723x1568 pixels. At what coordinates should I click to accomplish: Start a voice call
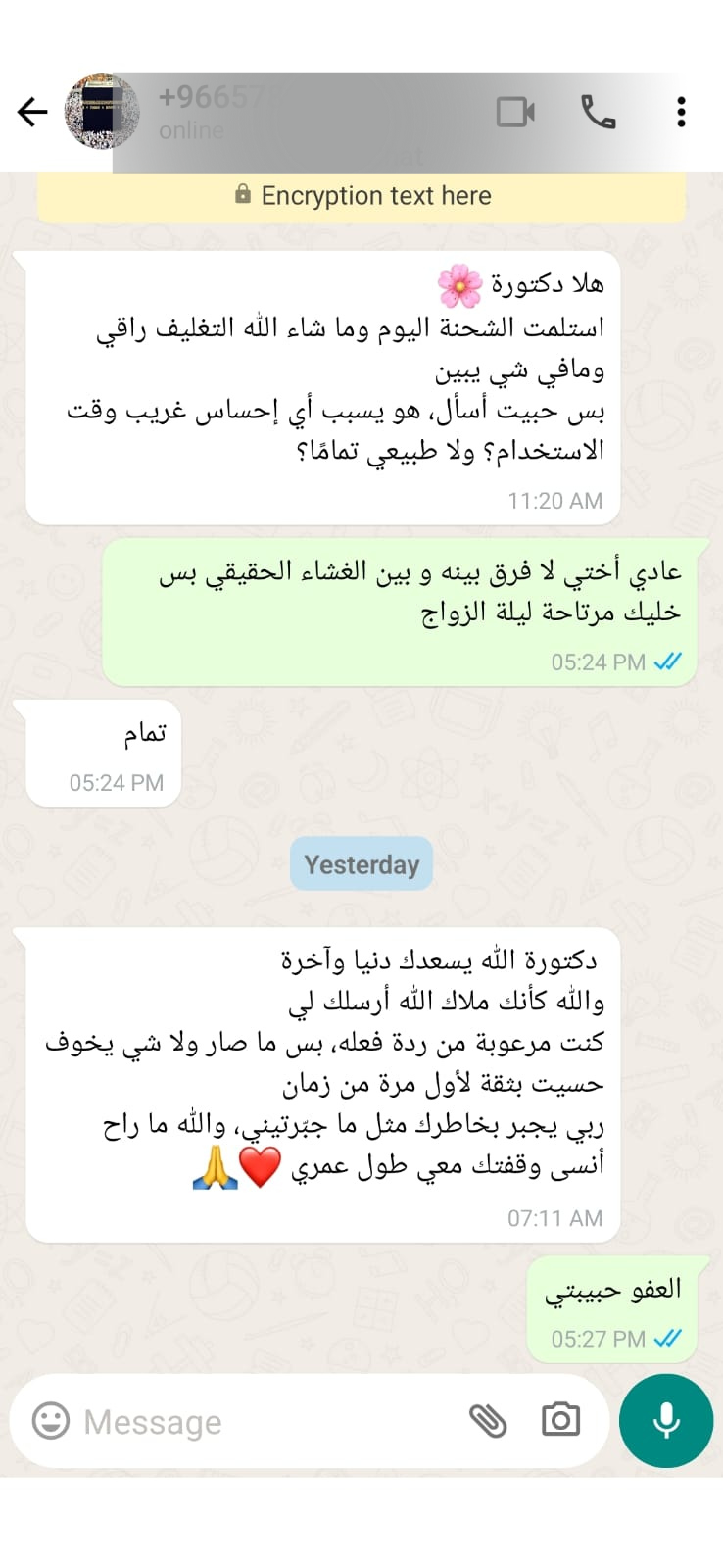[598, 113]
